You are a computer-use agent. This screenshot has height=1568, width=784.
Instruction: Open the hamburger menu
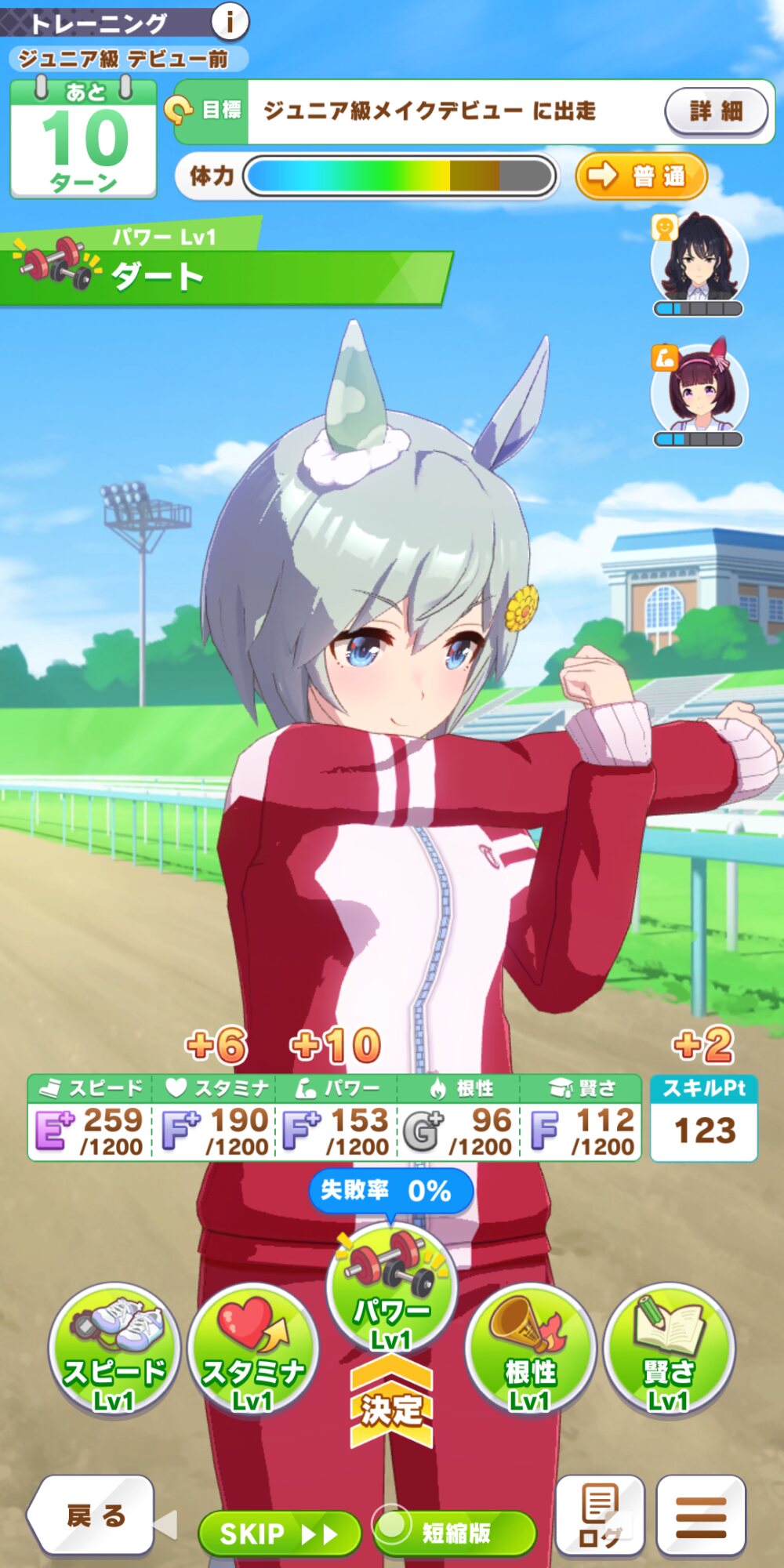click(701, 1515)
